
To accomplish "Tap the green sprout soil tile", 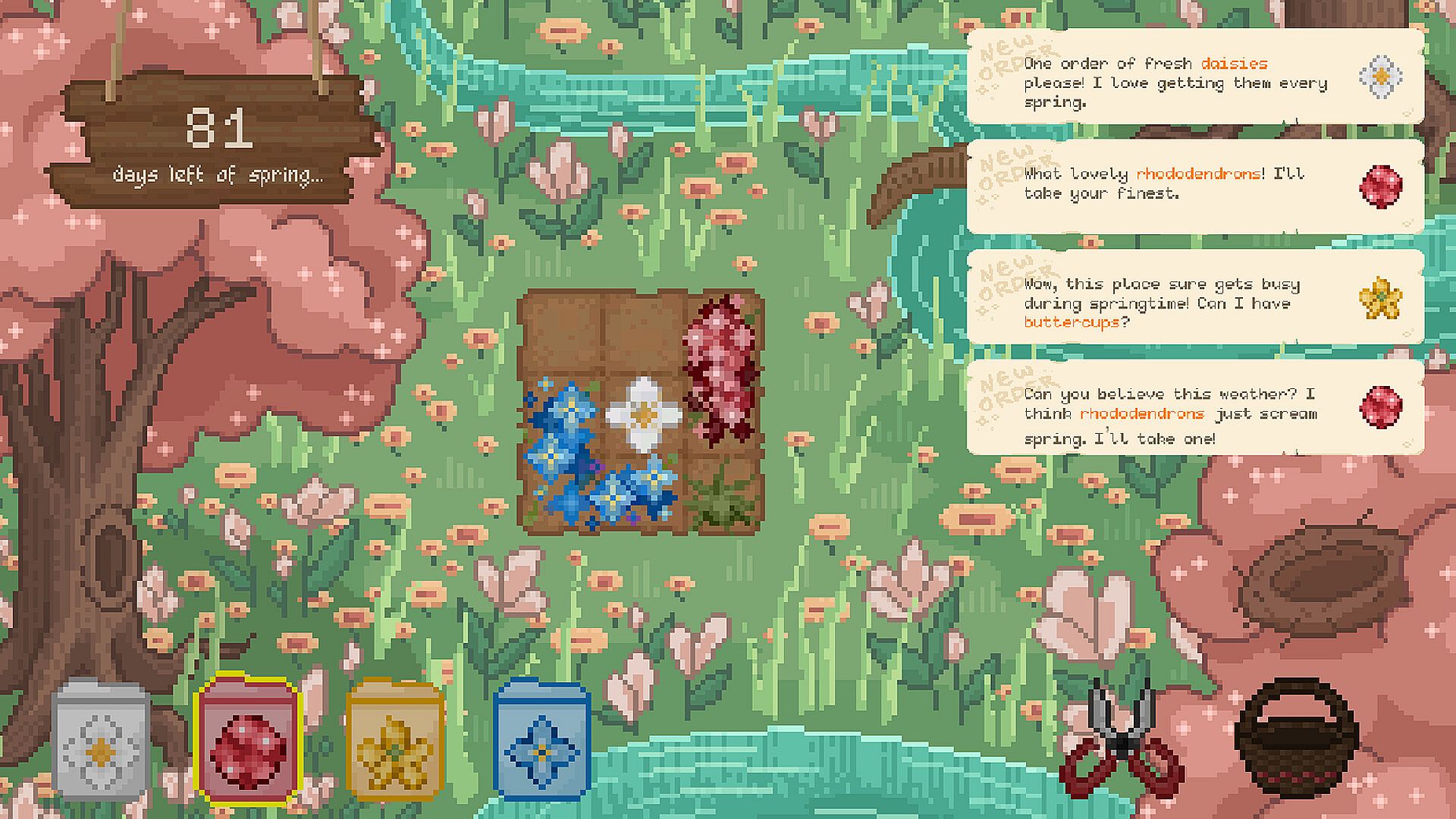I will [x=723, y=494].
